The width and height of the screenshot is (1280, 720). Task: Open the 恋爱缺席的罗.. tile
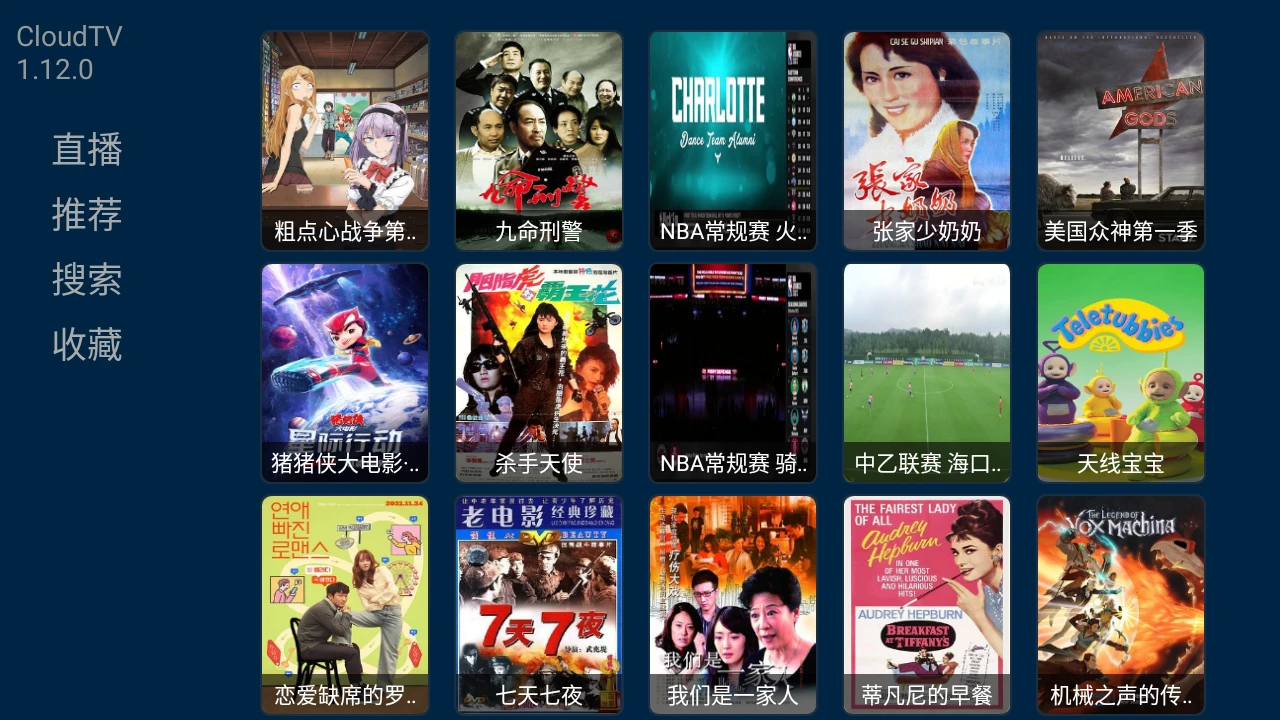pos(345,604)
